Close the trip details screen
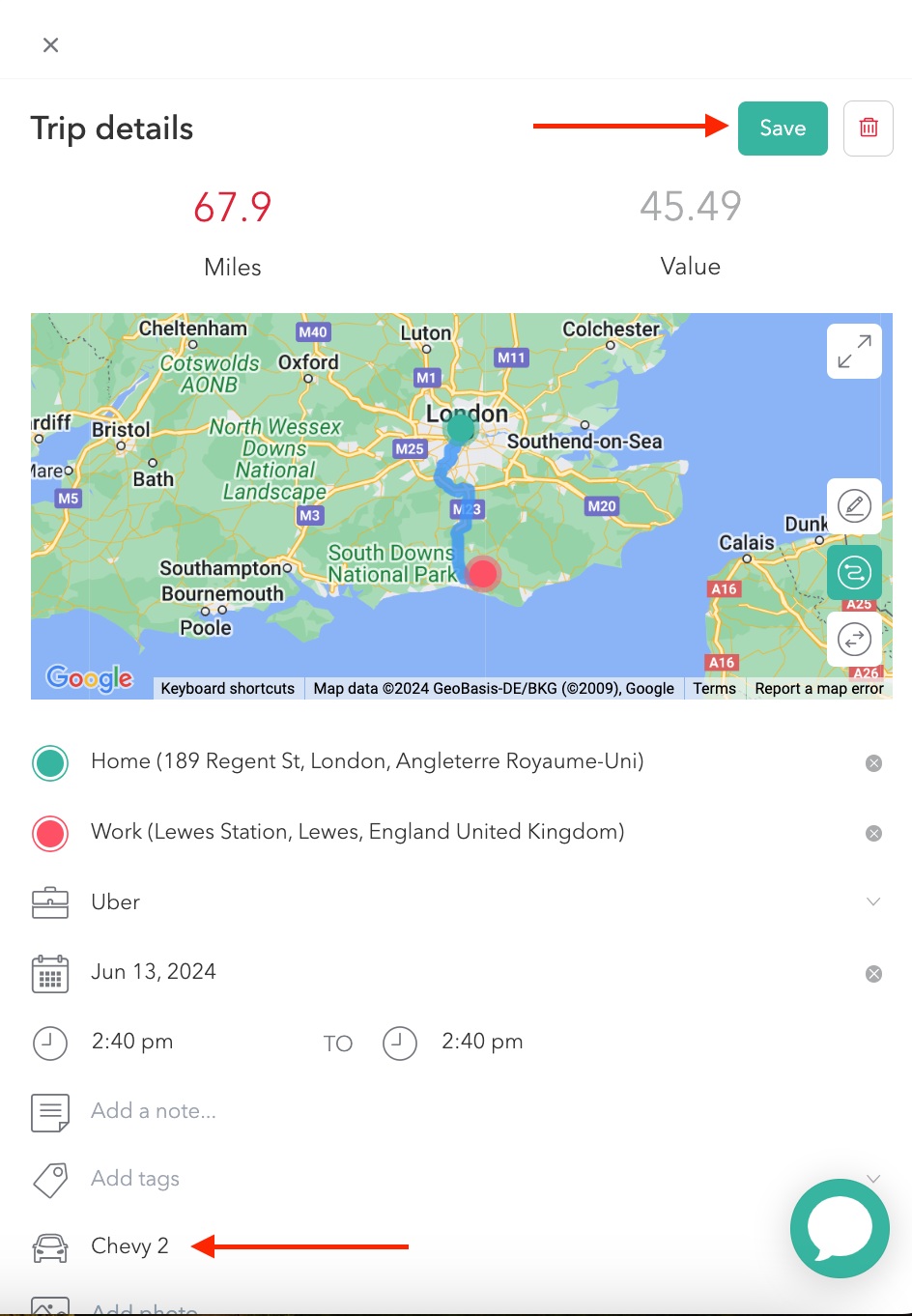Screen dimensions: 912x1316 [51, 45]
